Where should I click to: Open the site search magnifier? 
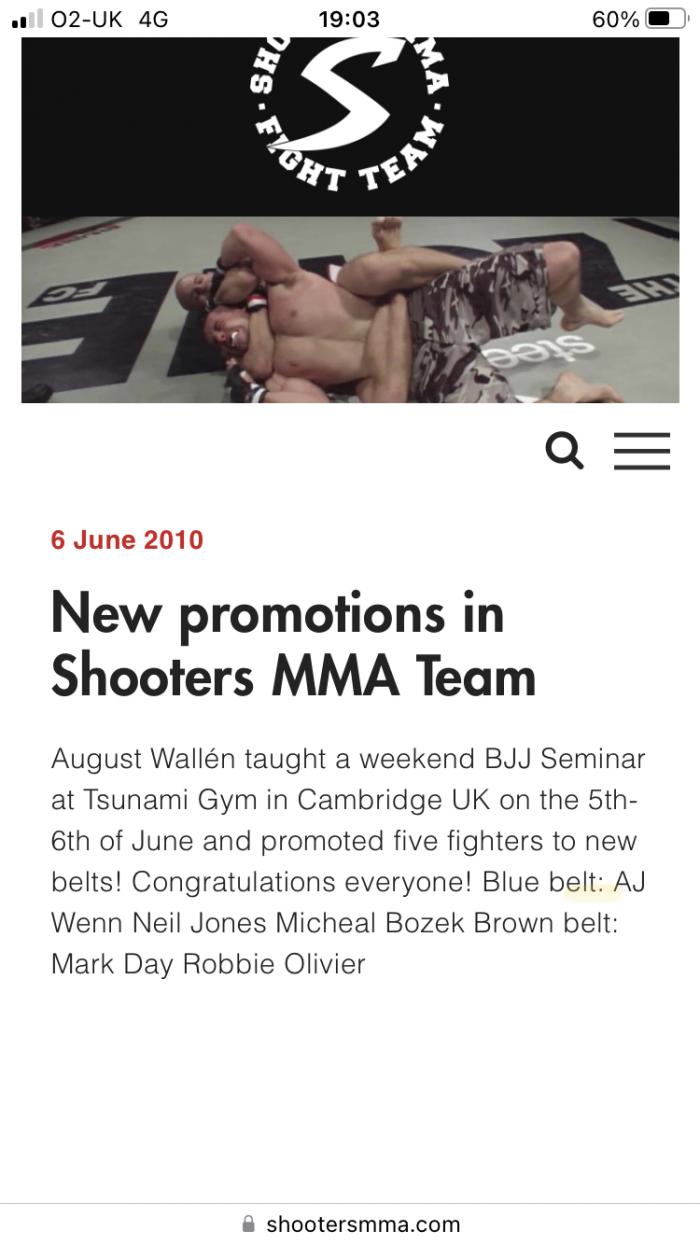564,451
